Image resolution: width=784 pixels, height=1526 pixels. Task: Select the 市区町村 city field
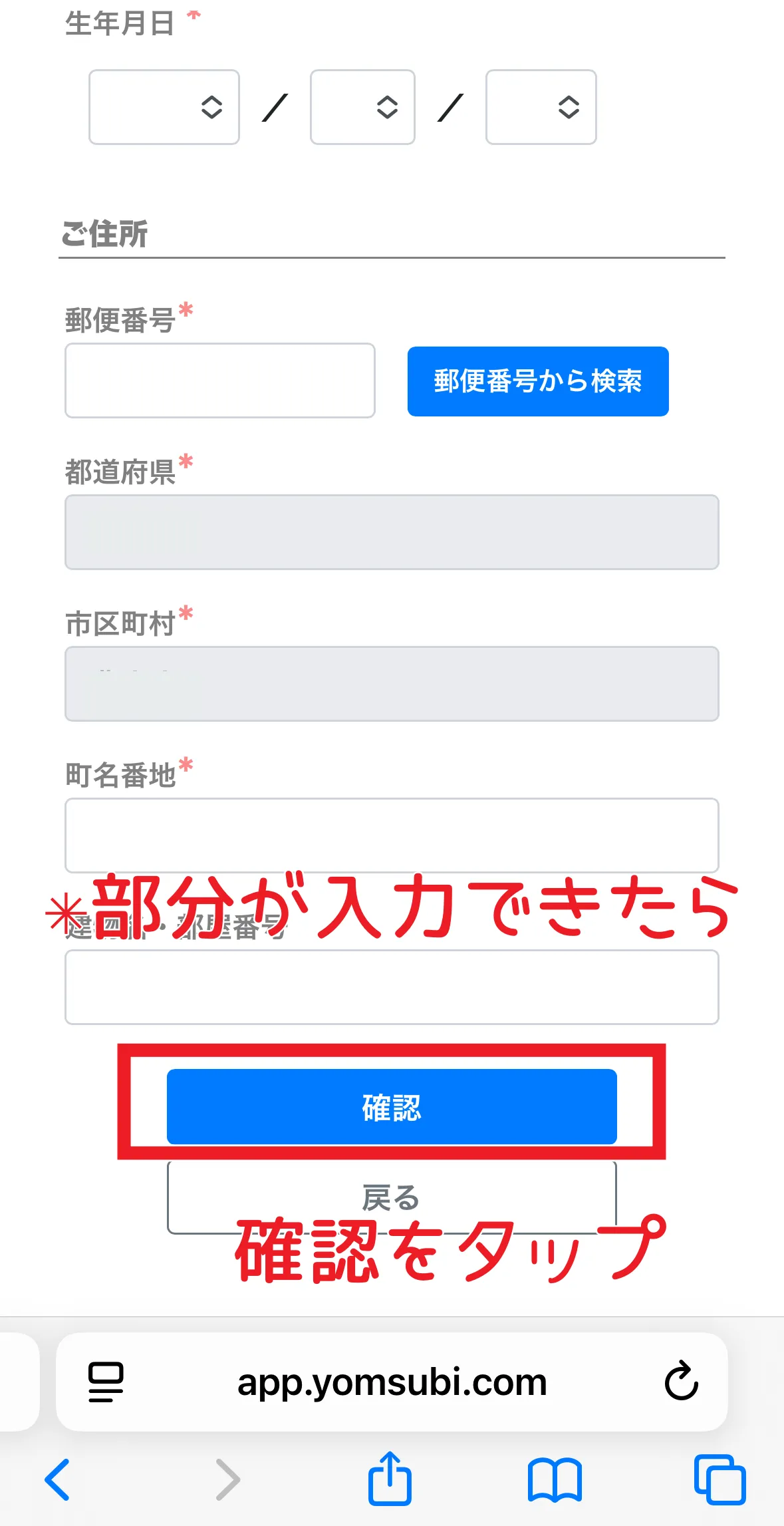coord(392,684)
